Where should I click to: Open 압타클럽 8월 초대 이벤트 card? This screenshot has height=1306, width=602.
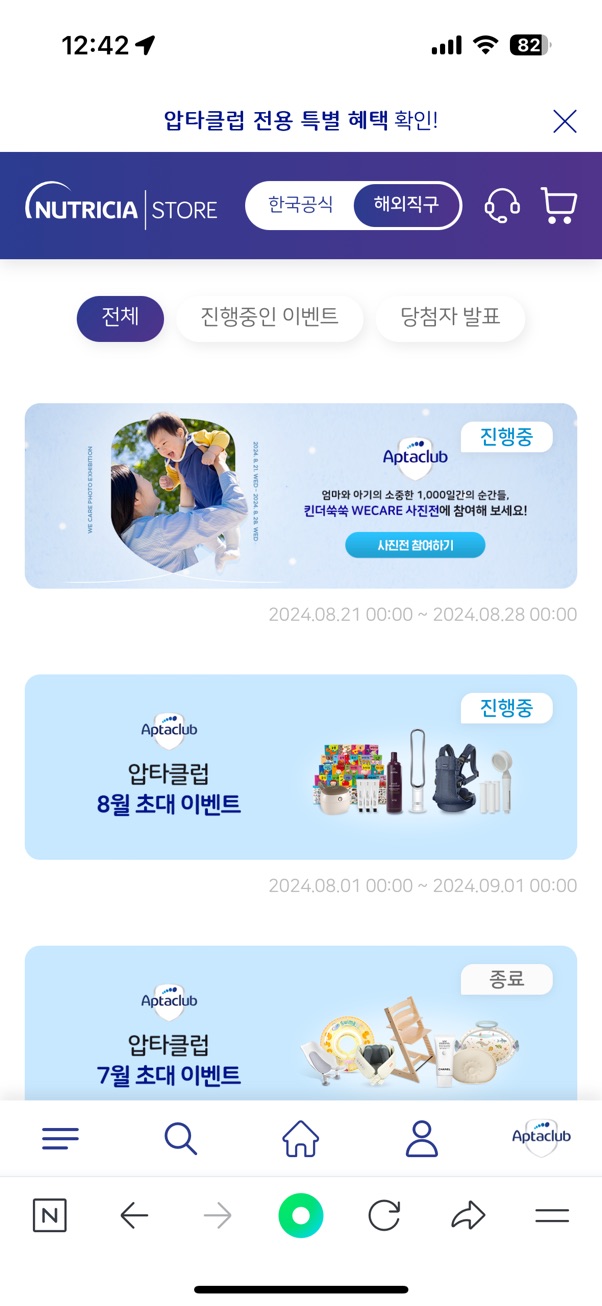coord(300,767)
